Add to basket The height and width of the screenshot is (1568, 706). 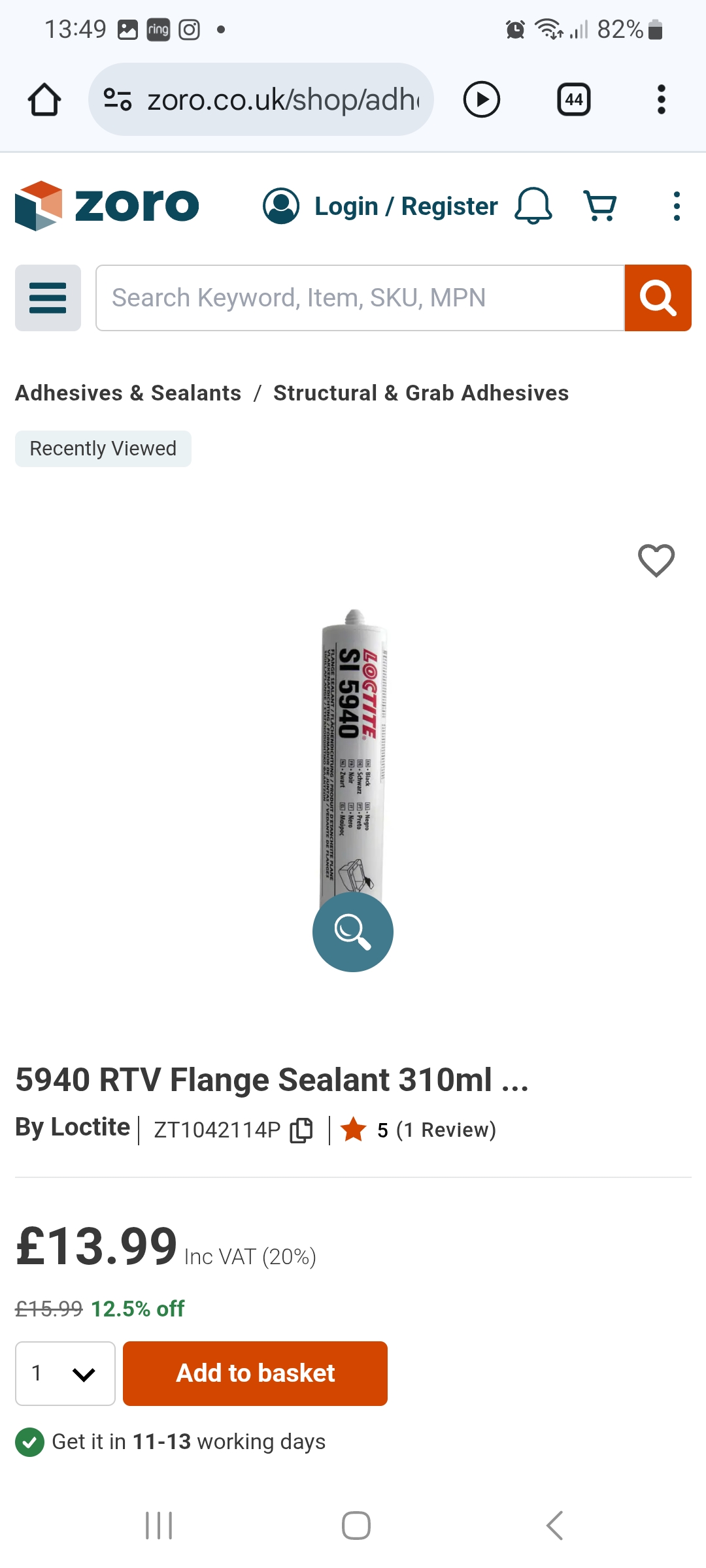[255, 1373]
